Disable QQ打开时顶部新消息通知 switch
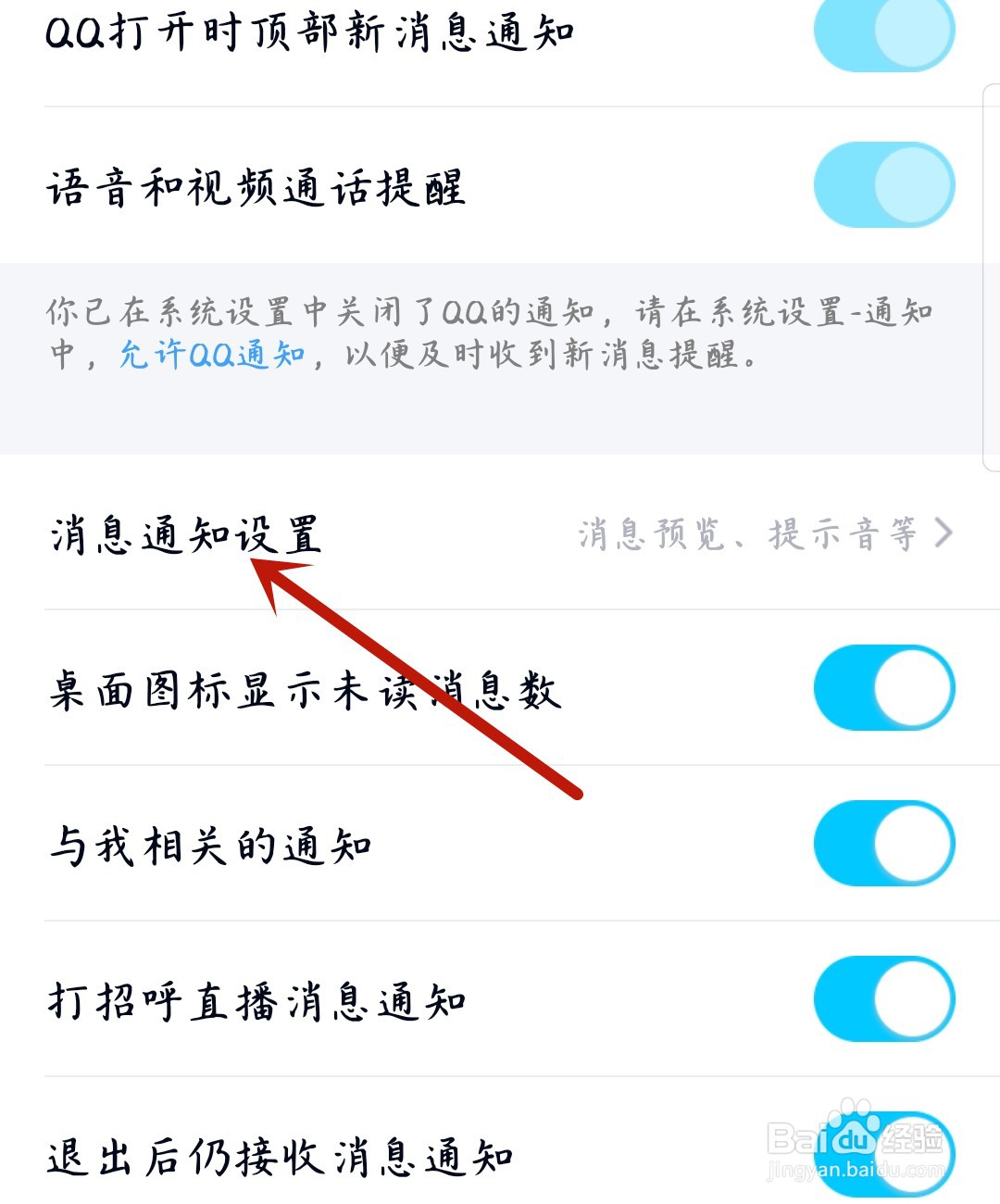 click(x=884, y=32)
